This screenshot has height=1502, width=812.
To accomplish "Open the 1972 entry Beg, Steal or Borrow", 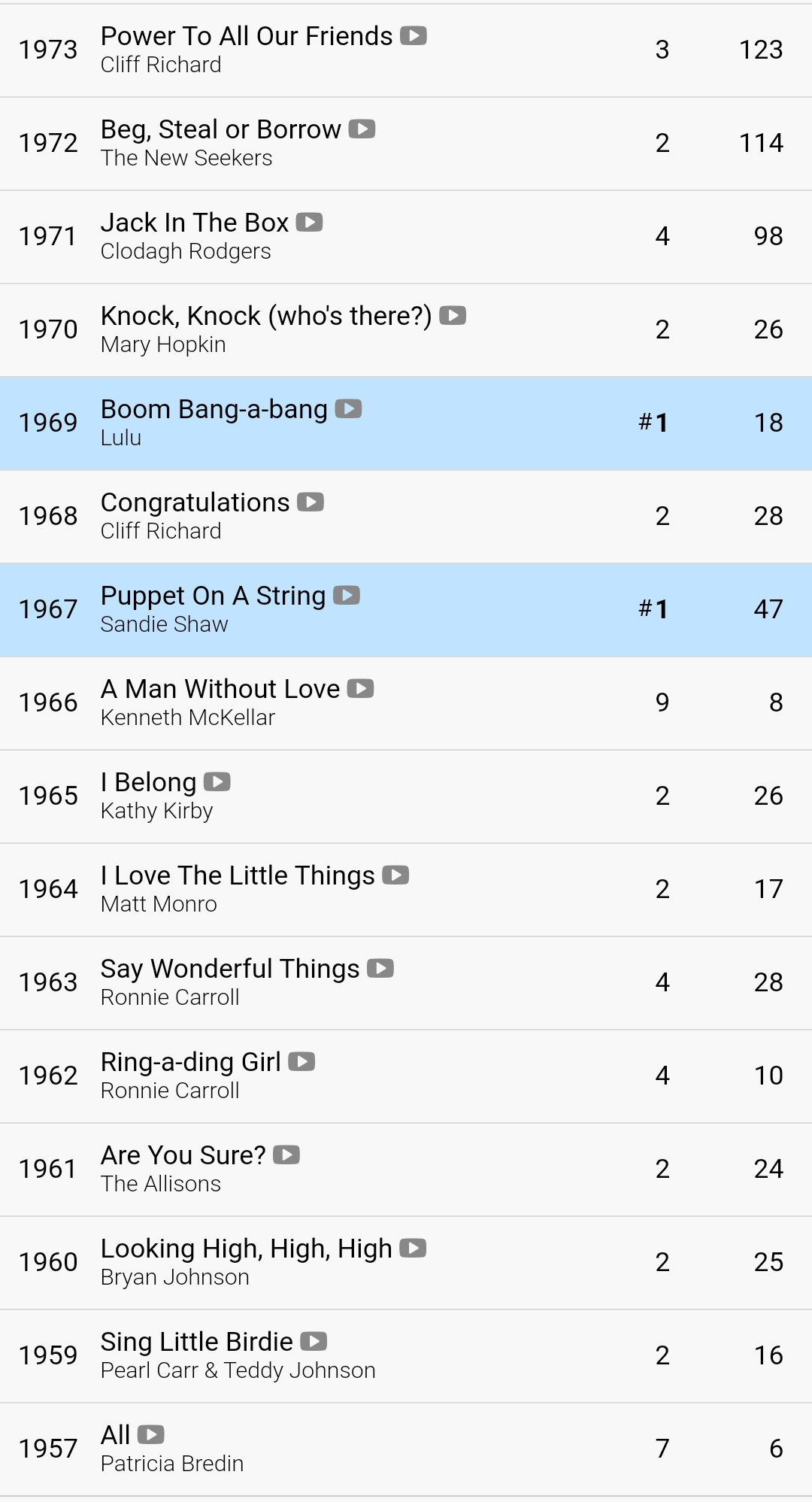I will pos(220,130).
